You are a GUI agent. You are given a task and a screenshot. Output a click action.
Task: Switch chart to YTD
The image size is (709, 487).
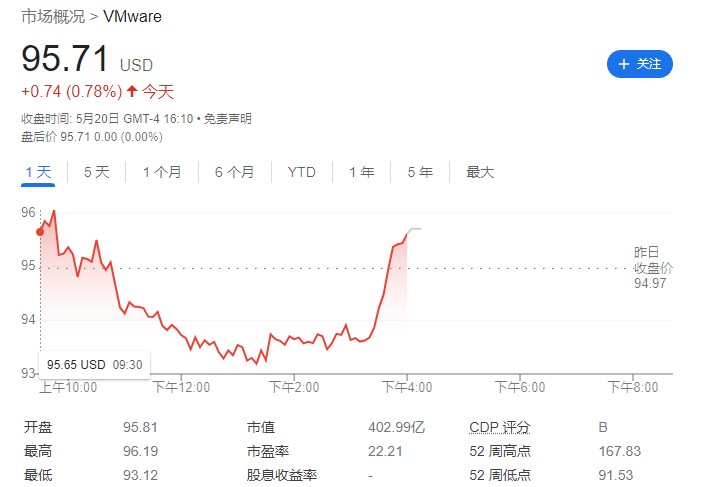[301, 172]
